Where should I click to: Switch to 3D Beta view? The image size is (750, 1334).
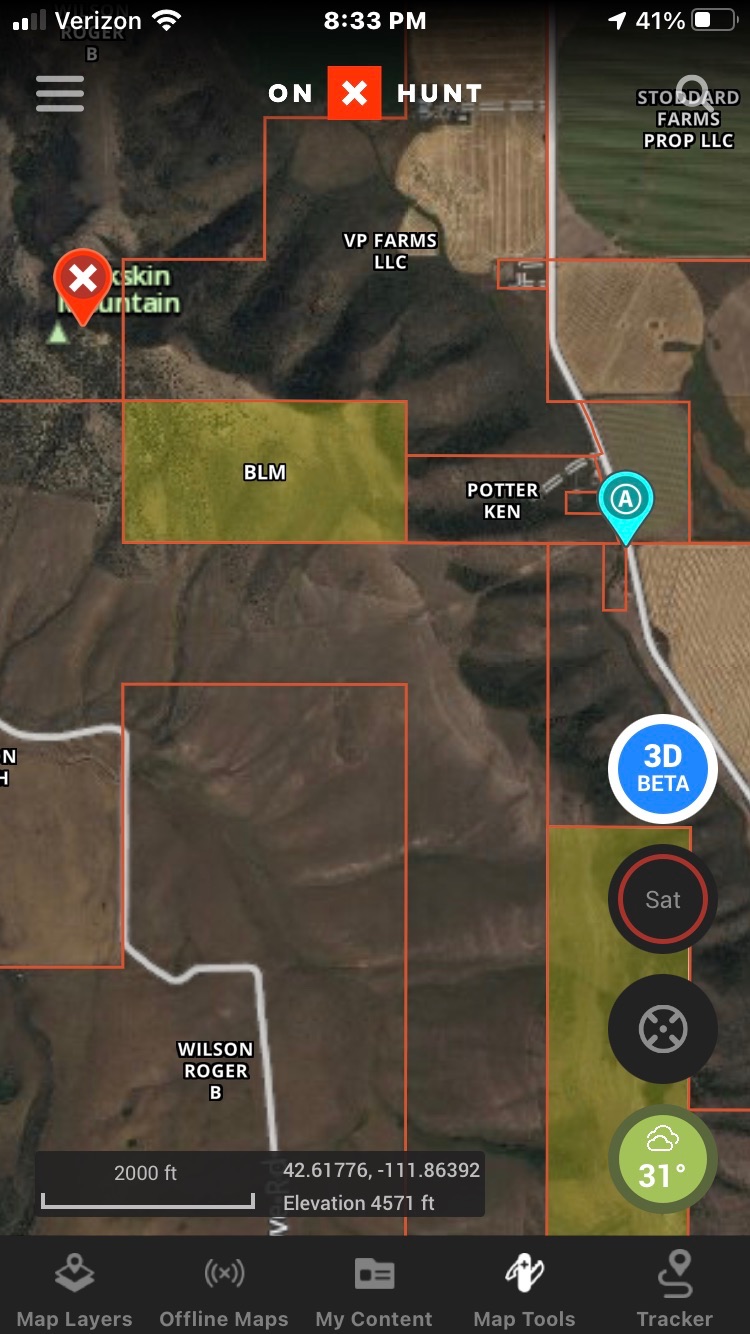point(662,770)
